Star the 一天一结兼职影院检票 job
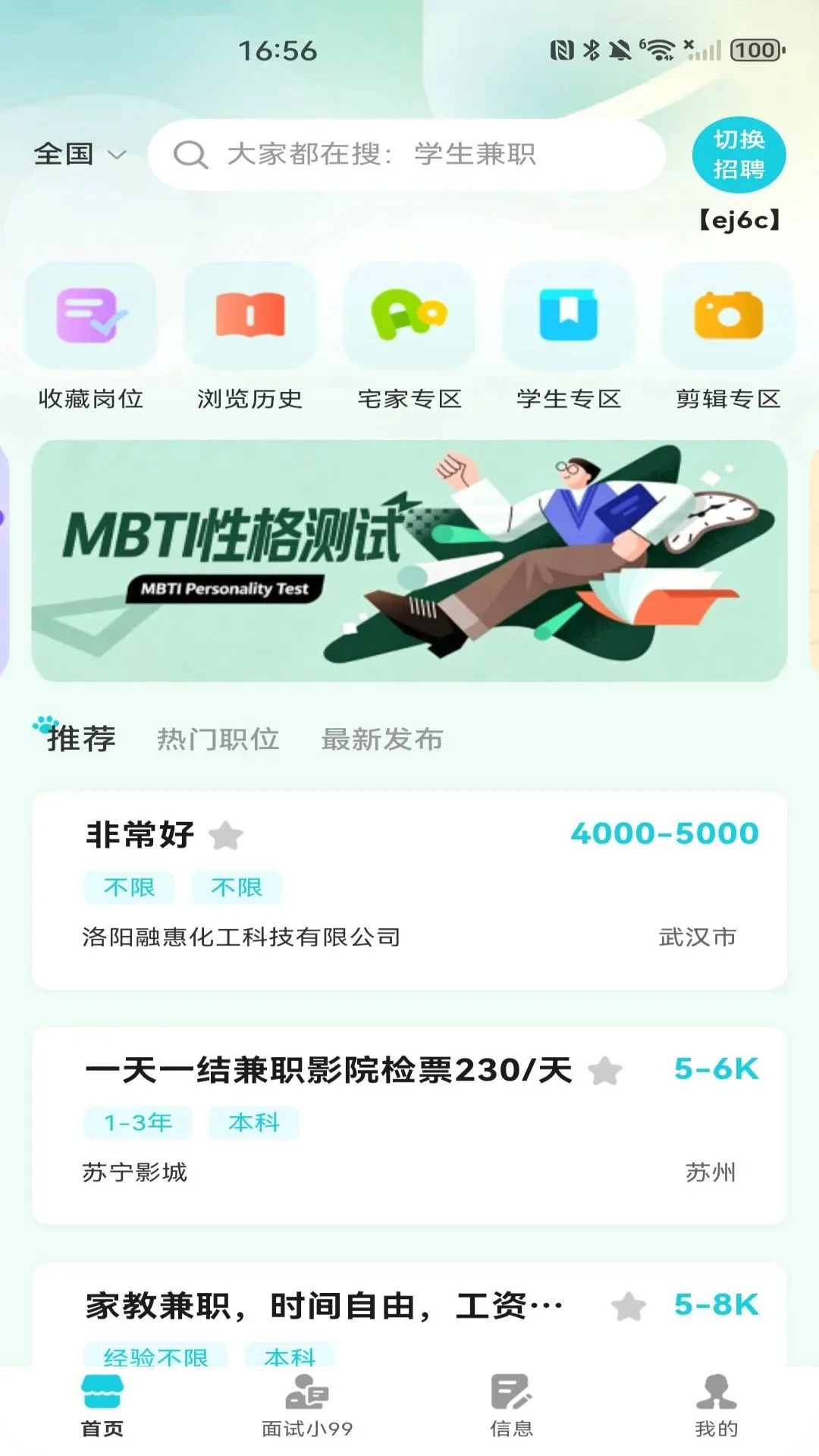Image resolution: width=819 pixels, height=1456 pixels. (x=605, y=1071)
